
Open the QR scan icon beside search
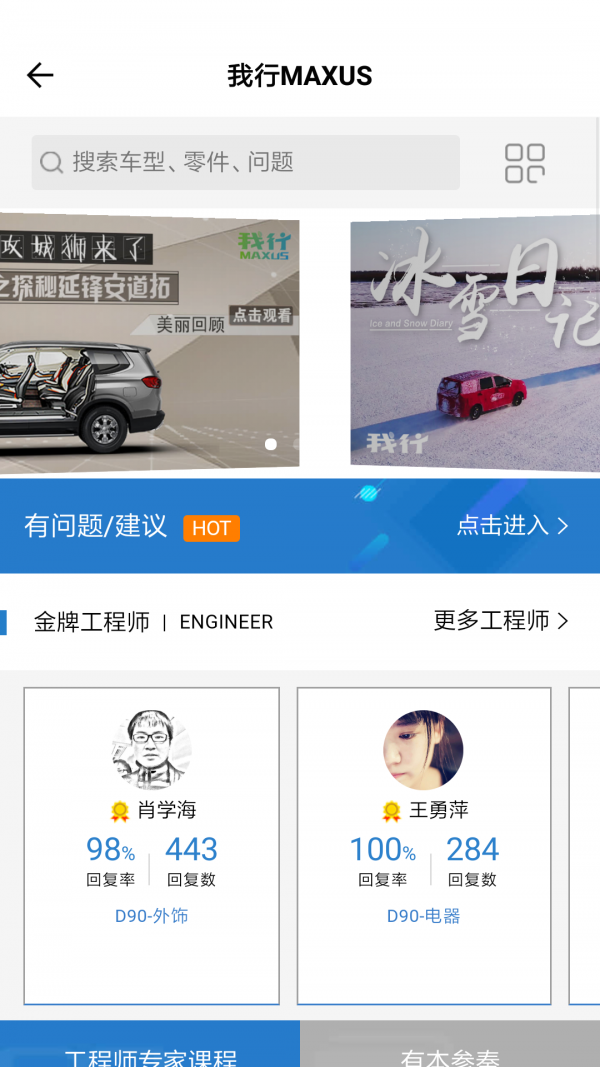tap(524, 163)
